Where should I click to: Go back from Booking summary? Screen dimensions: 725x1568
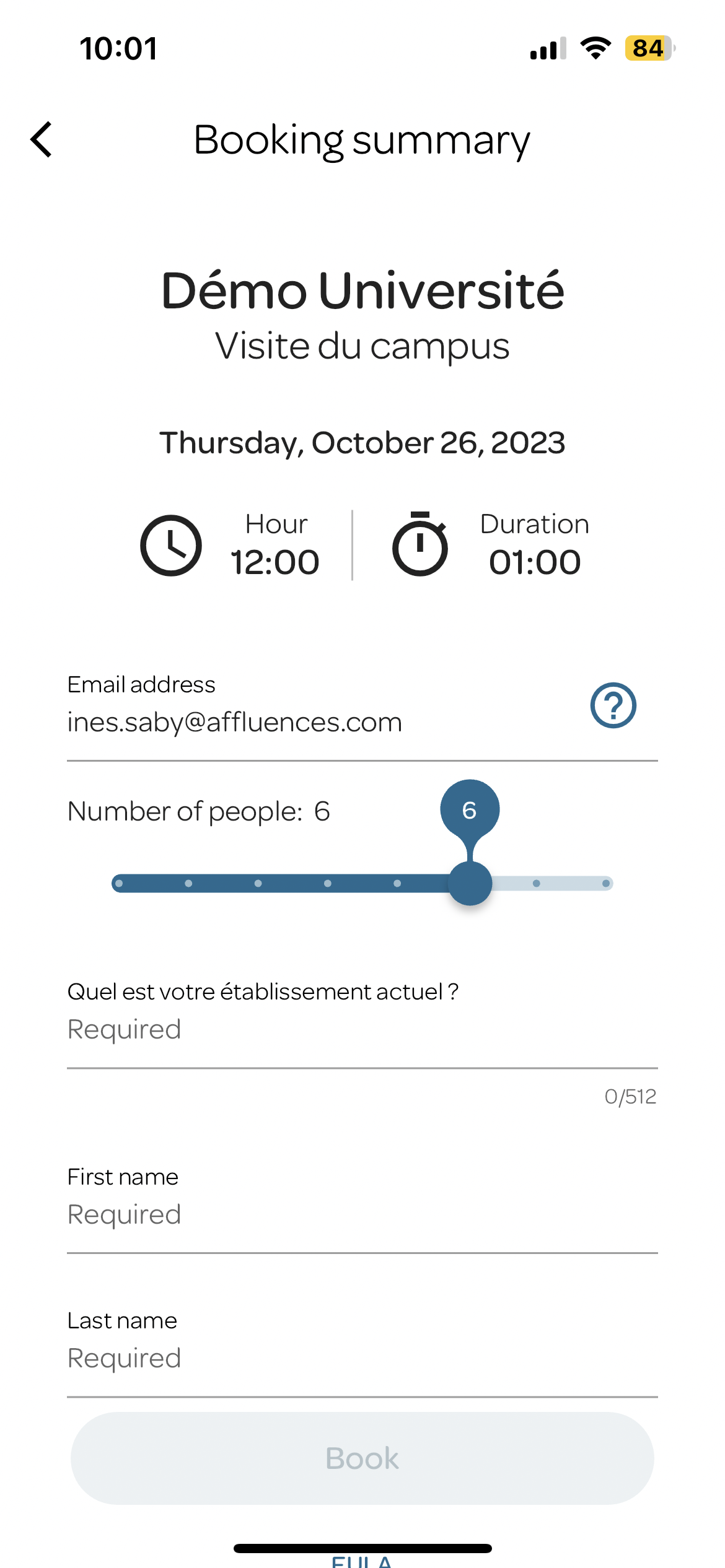42,139
